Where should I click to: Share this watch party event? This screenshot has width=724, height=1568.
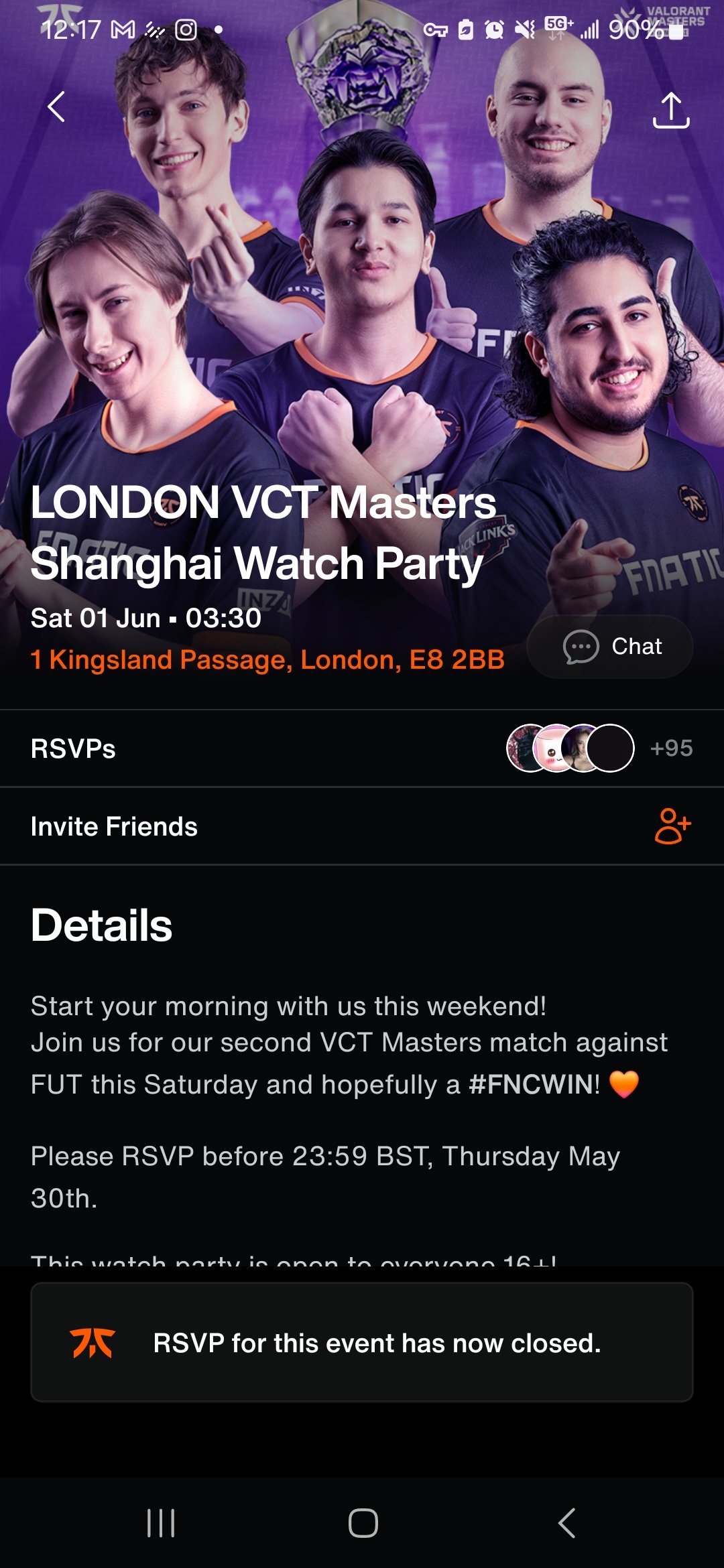[x=670, y=111]
